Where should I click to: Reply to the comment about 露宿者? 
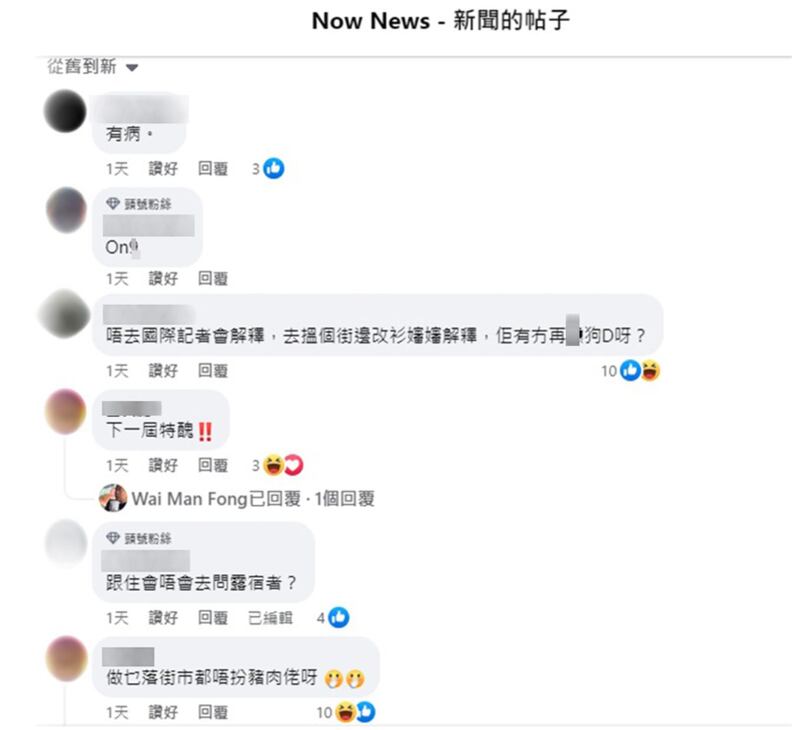coord(212,618)
